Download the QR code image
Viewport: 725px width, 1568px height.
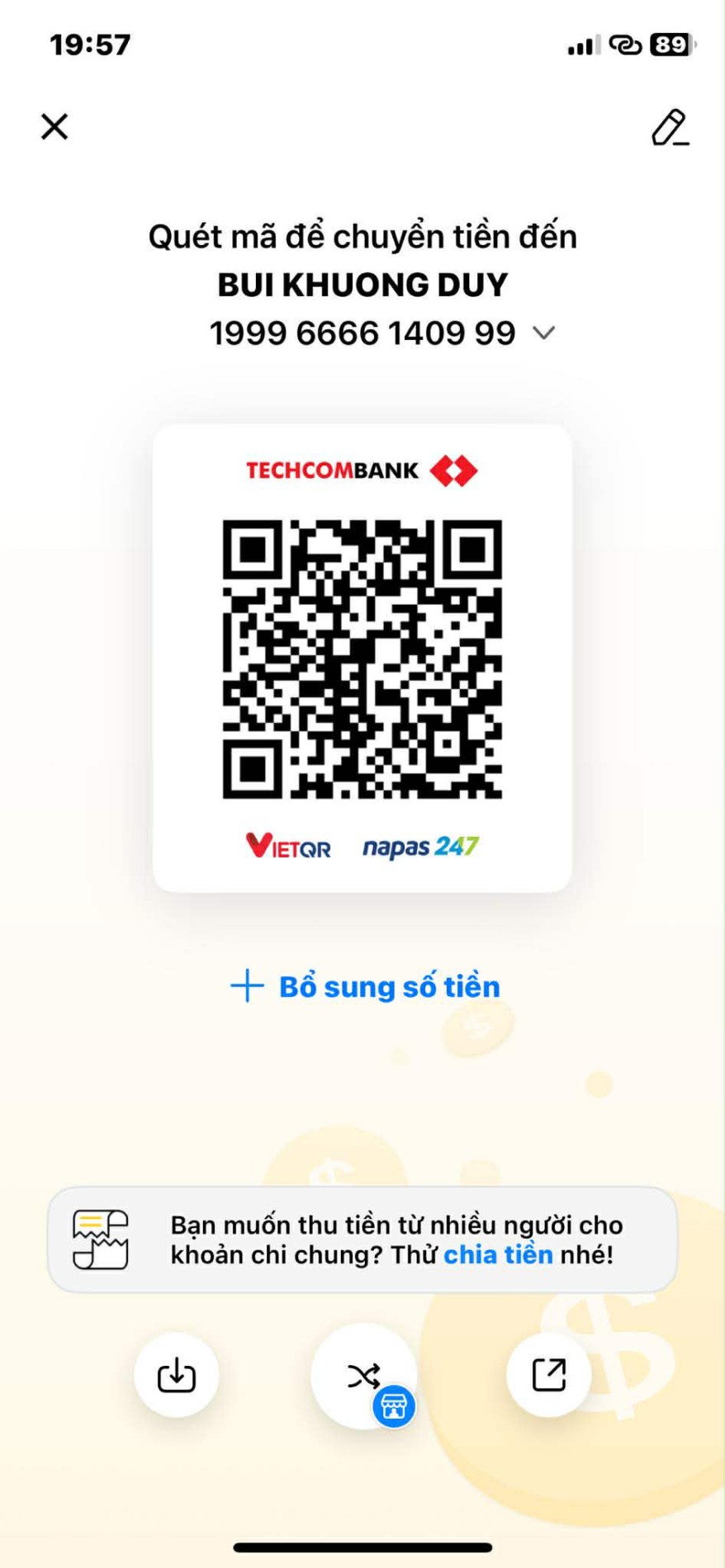click(x=176, y=1375)
